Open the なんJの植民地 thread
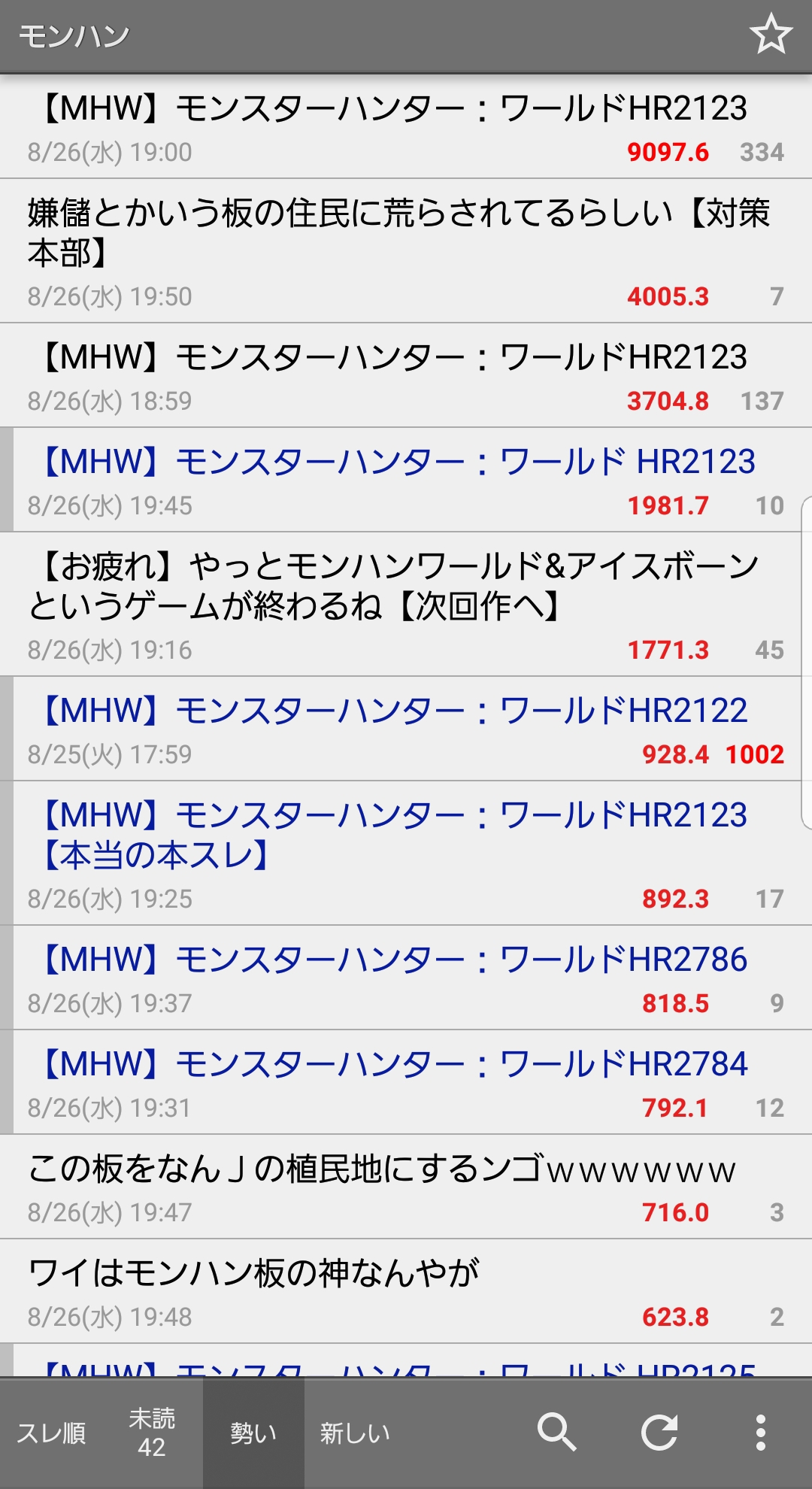812x1489 pixels. (x=406, y=1187)
